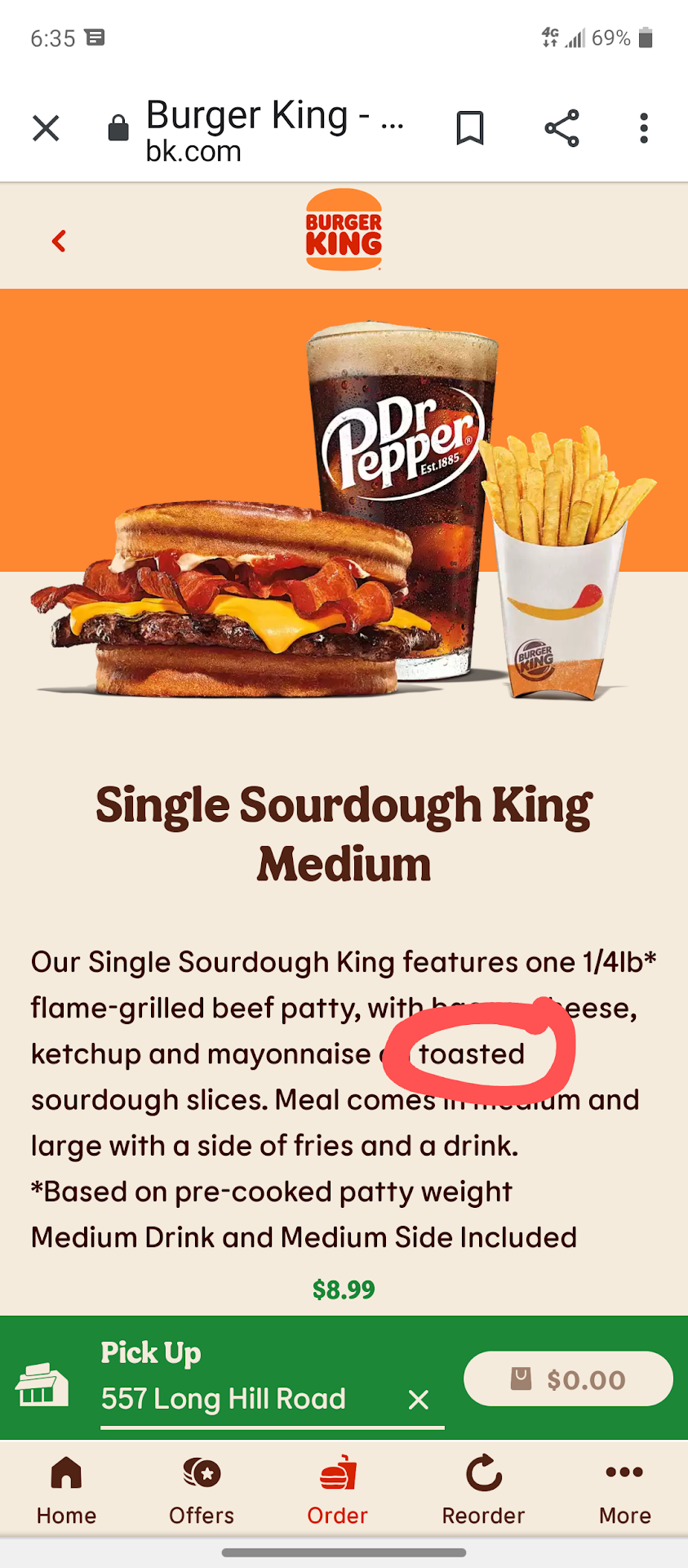Select the Order tab
The width and height of the screenshot is (688, 1568).
coord(338,1490)
